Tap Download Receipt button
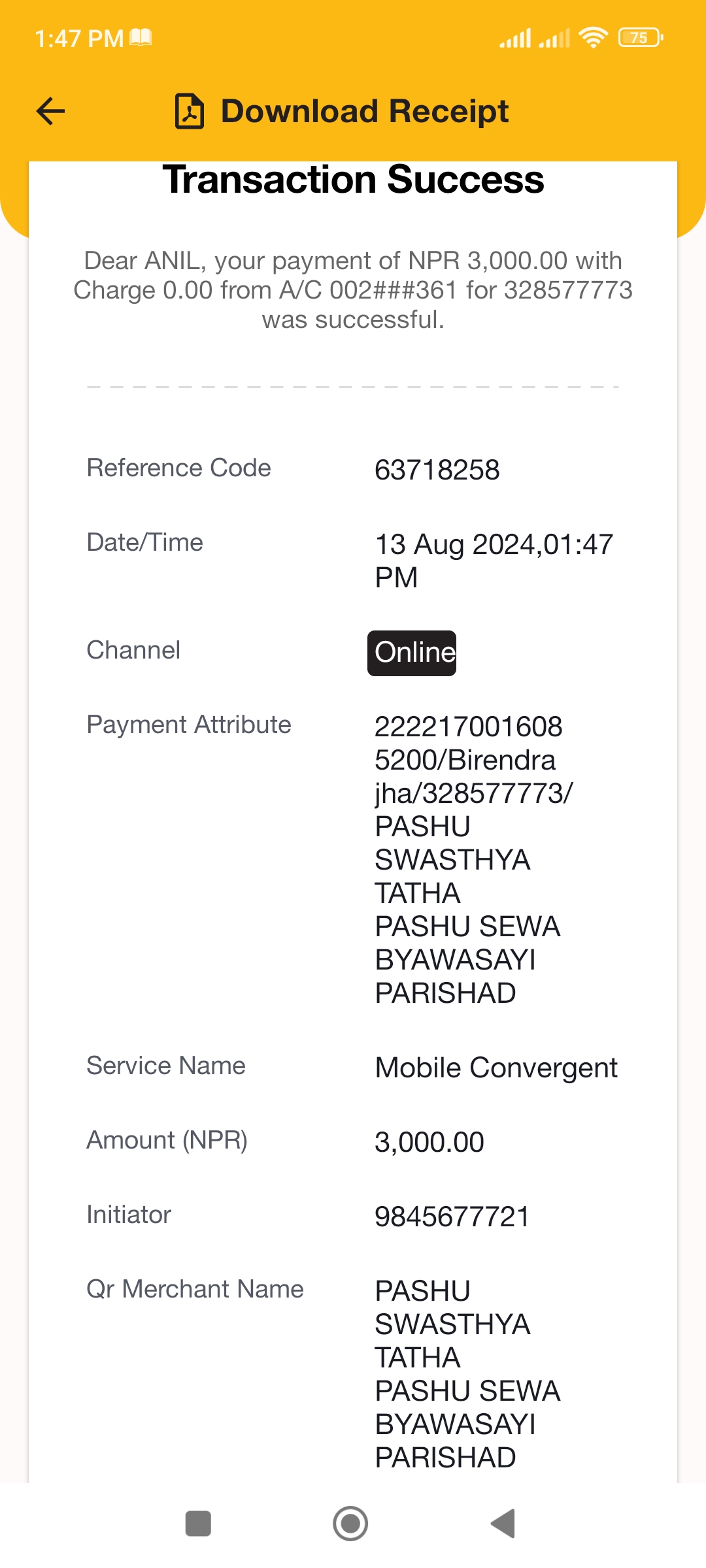This screenshot has width=706, height=1568. [x=341, y=111]
